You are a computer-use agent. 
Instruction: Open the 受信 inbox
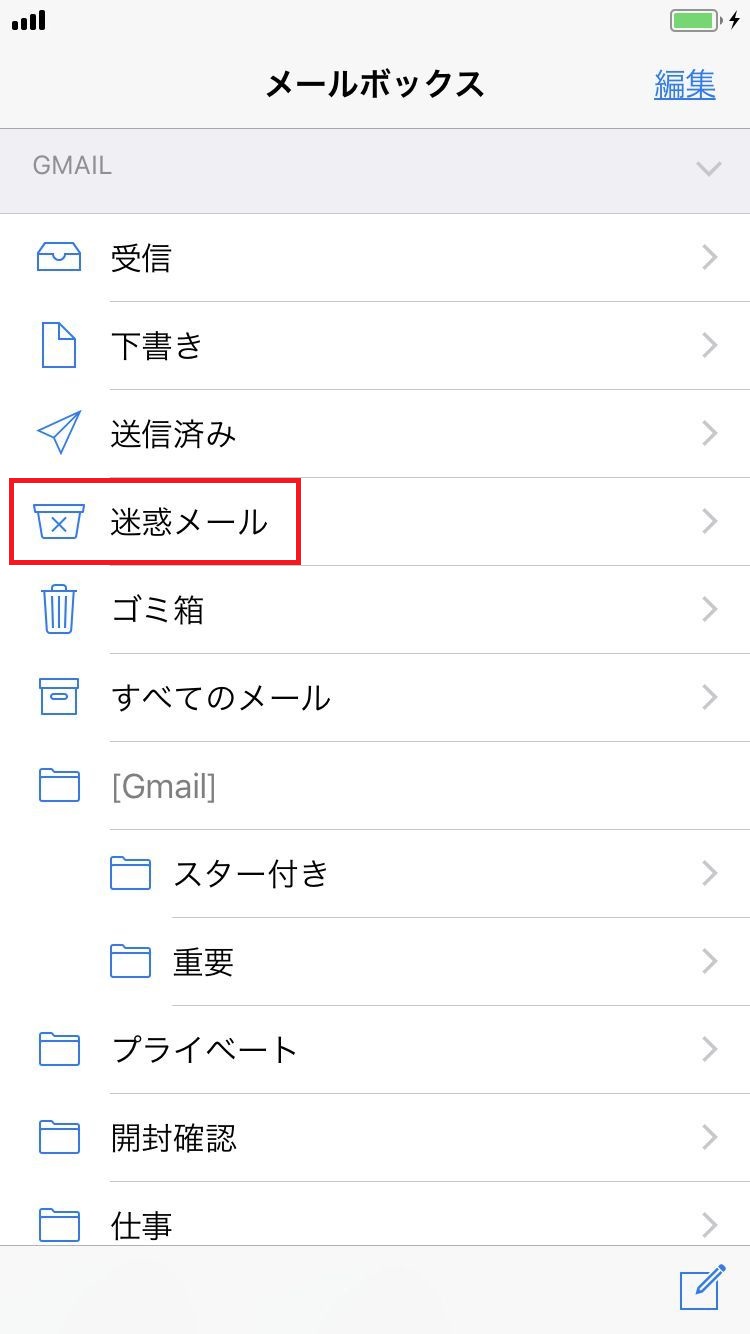click(375, 258)
